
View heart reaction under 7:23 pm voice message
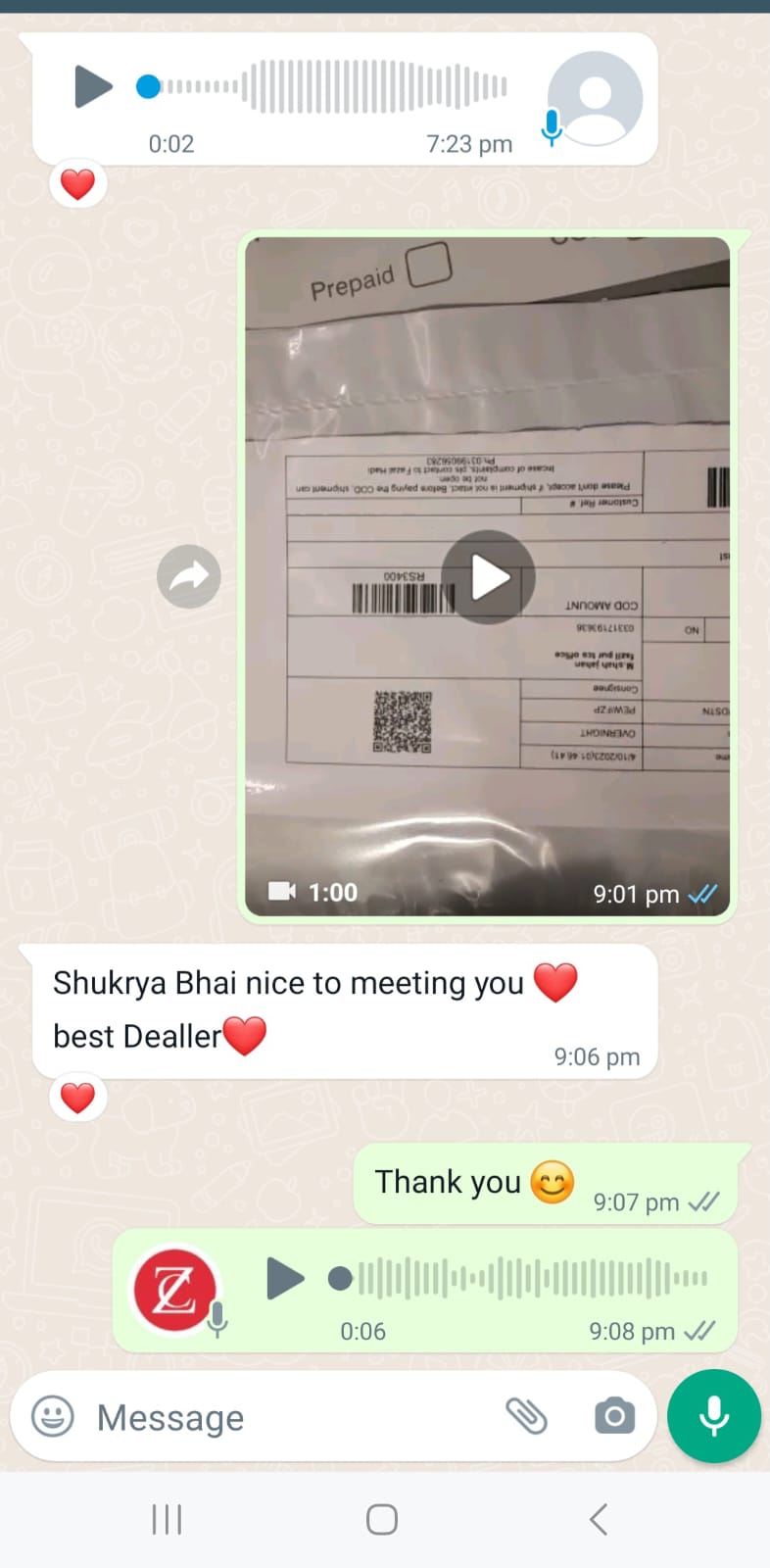click(x=77, y=183)
